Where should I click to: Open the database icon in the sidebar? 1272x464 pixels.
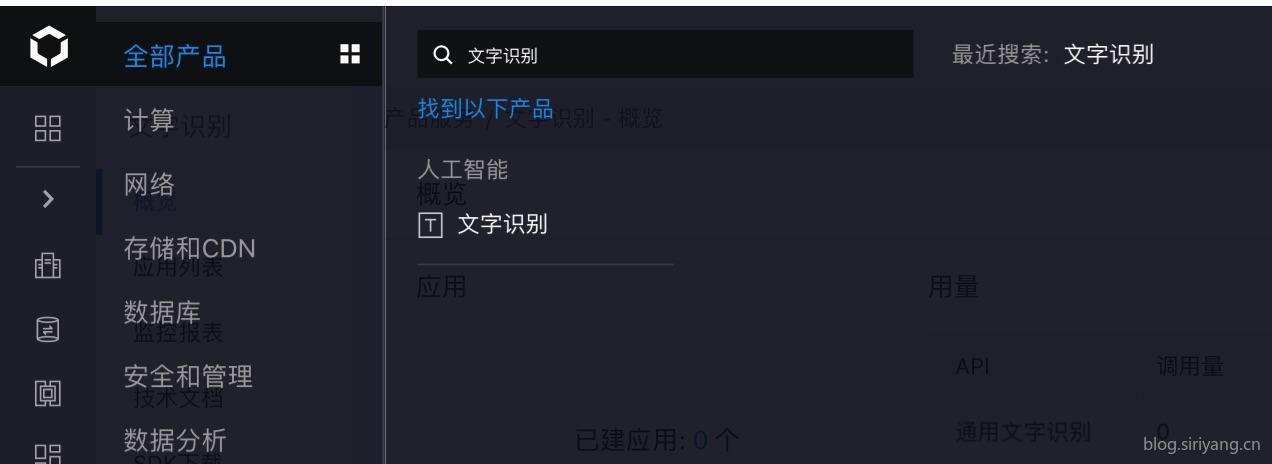pyautogui.click(x=48, y=328)
